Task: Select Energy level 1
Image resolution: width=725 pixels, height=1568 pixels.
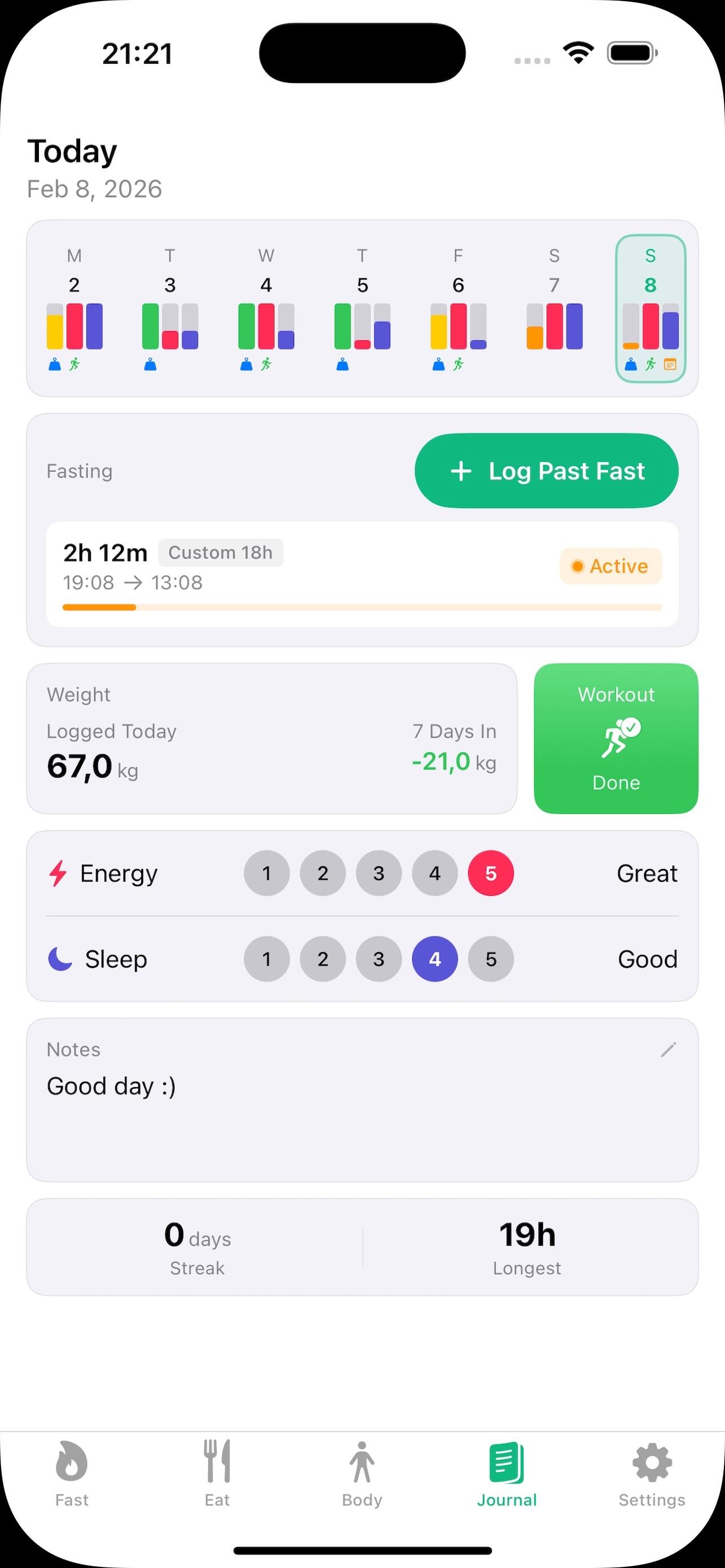Action: point(266,873)
